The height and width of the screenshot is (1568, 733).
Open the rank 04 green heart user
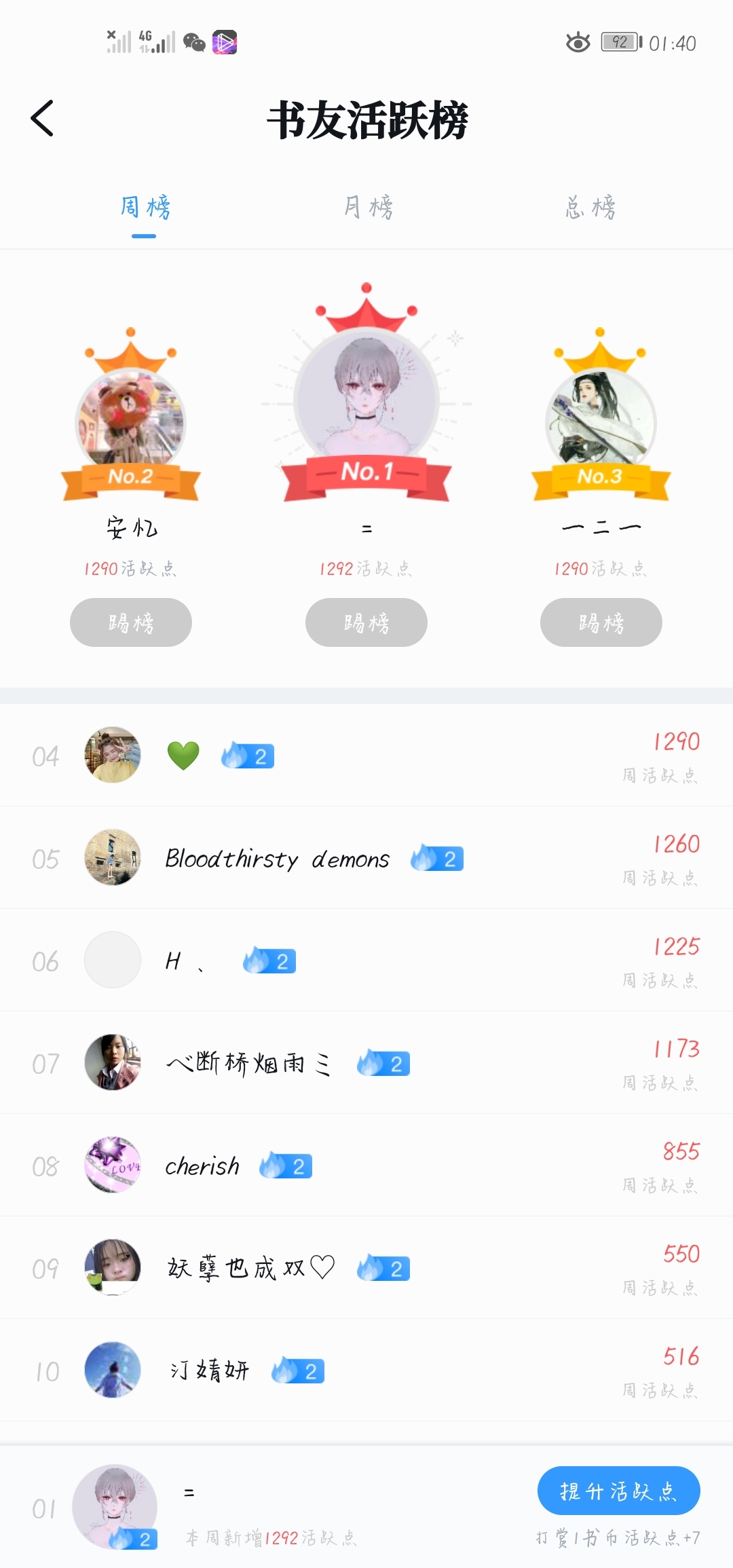point(366,755)
